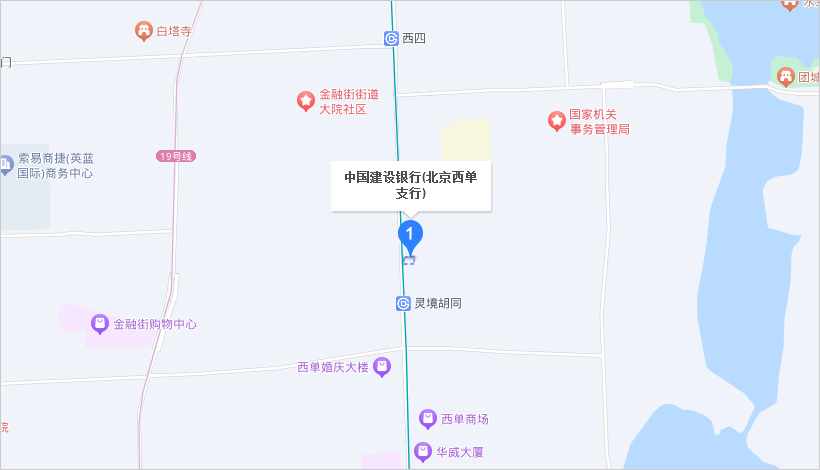
Task: Open the 国家机关事务管理局 place marker
Action: pos(556,121)
